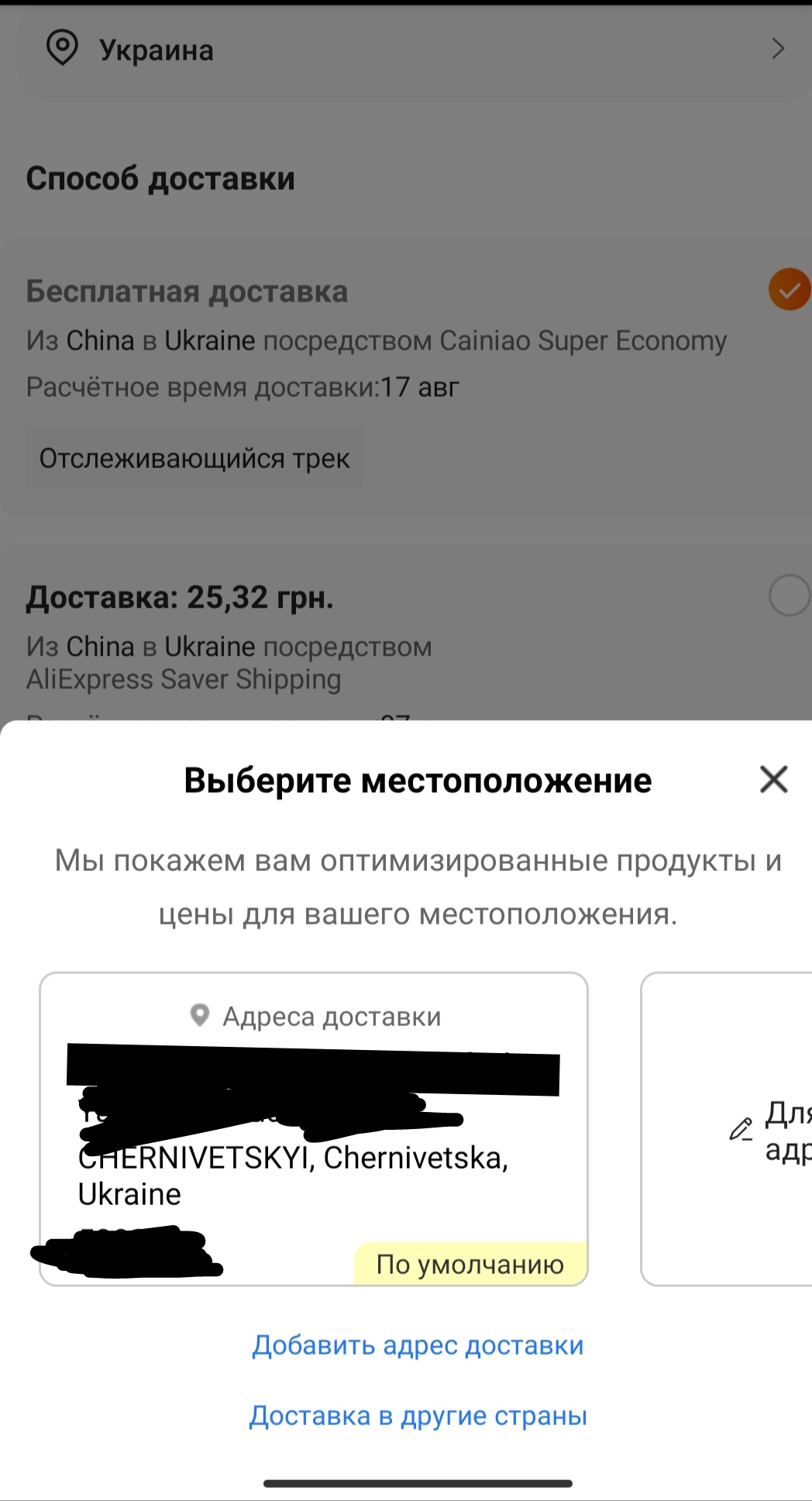Tap 'Добавить адрес доставки' link

418,1345
